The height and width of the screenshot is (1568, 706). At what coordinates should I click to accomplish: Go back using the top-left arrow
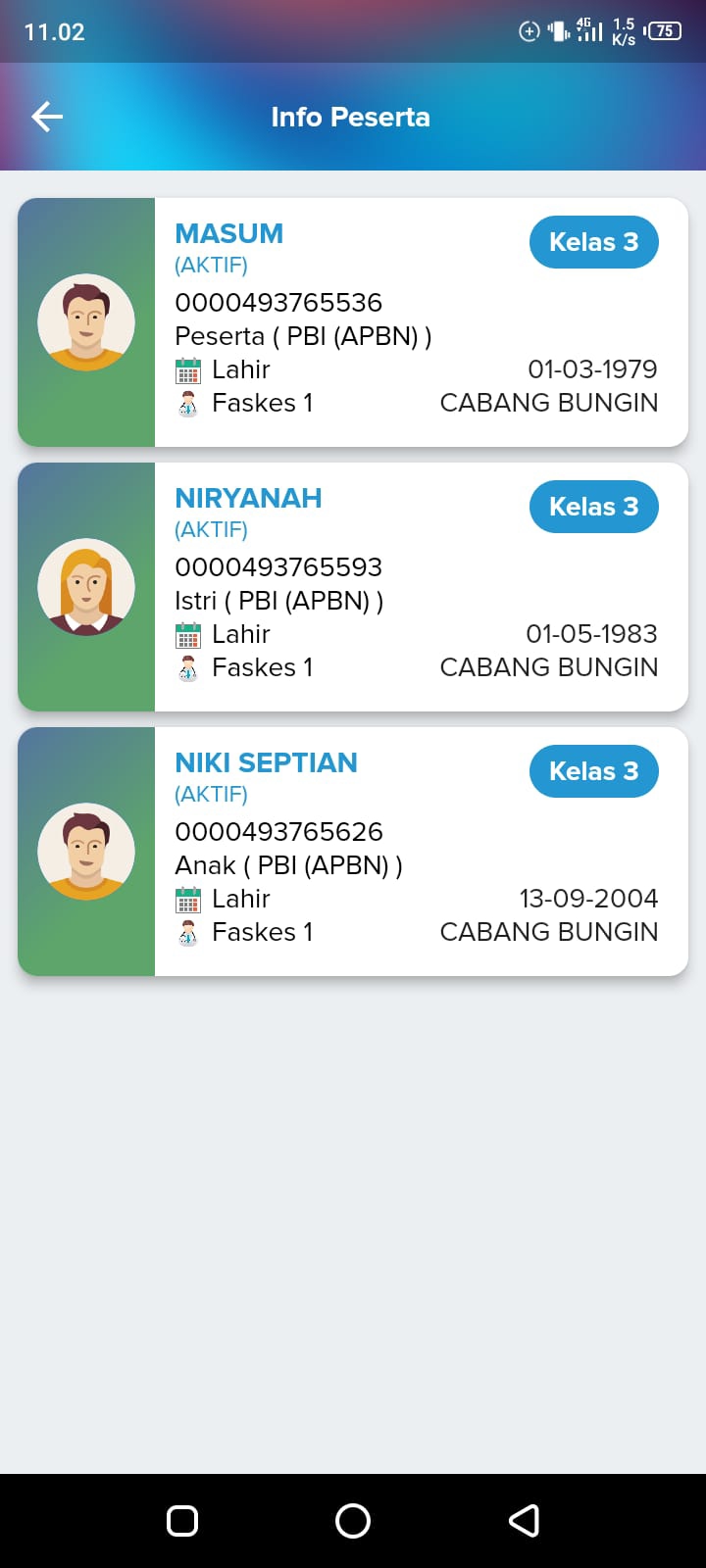pyautogui.click(x=47, y=117)
